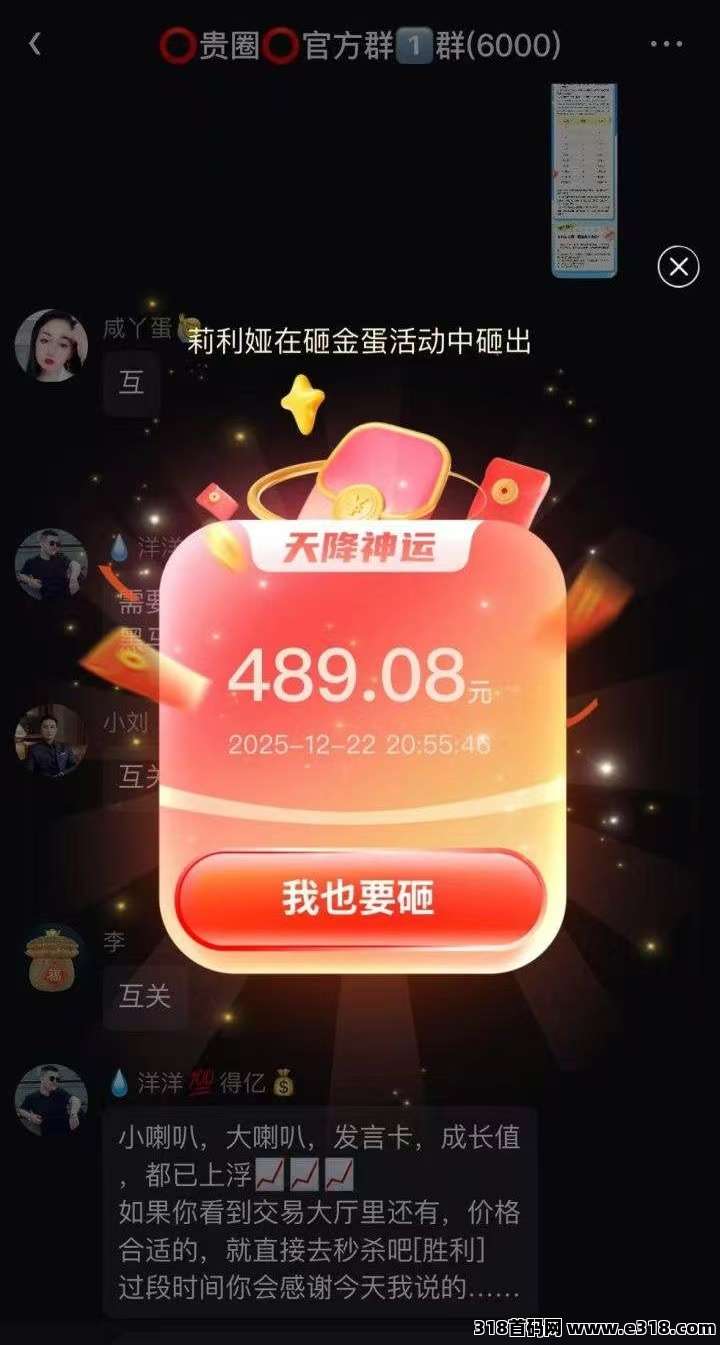720x1345 pixels.
Task: Open 李's money bag avatar
Action: [51, 960]
